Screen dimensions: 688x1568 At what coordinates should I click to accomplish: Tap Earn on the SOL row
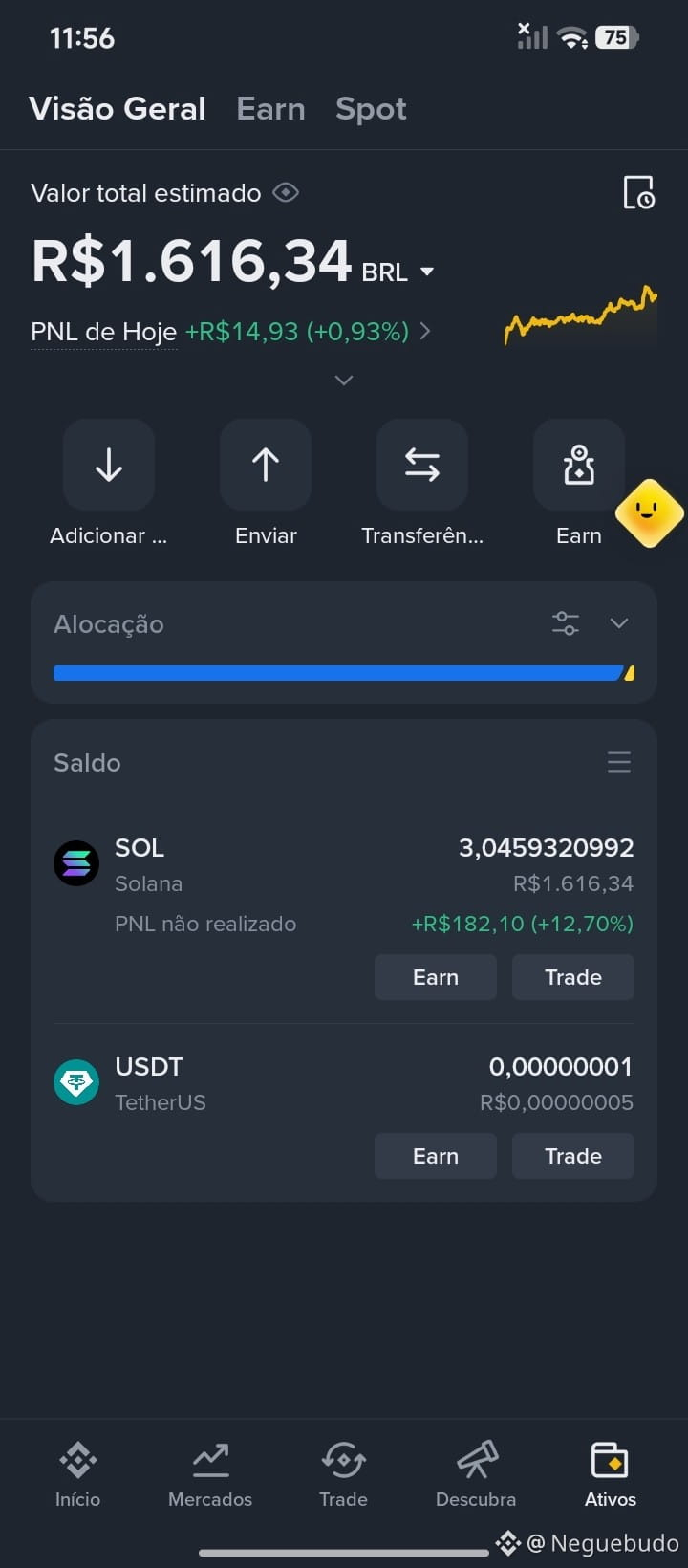pyautogui.click(x=436, y=977)
